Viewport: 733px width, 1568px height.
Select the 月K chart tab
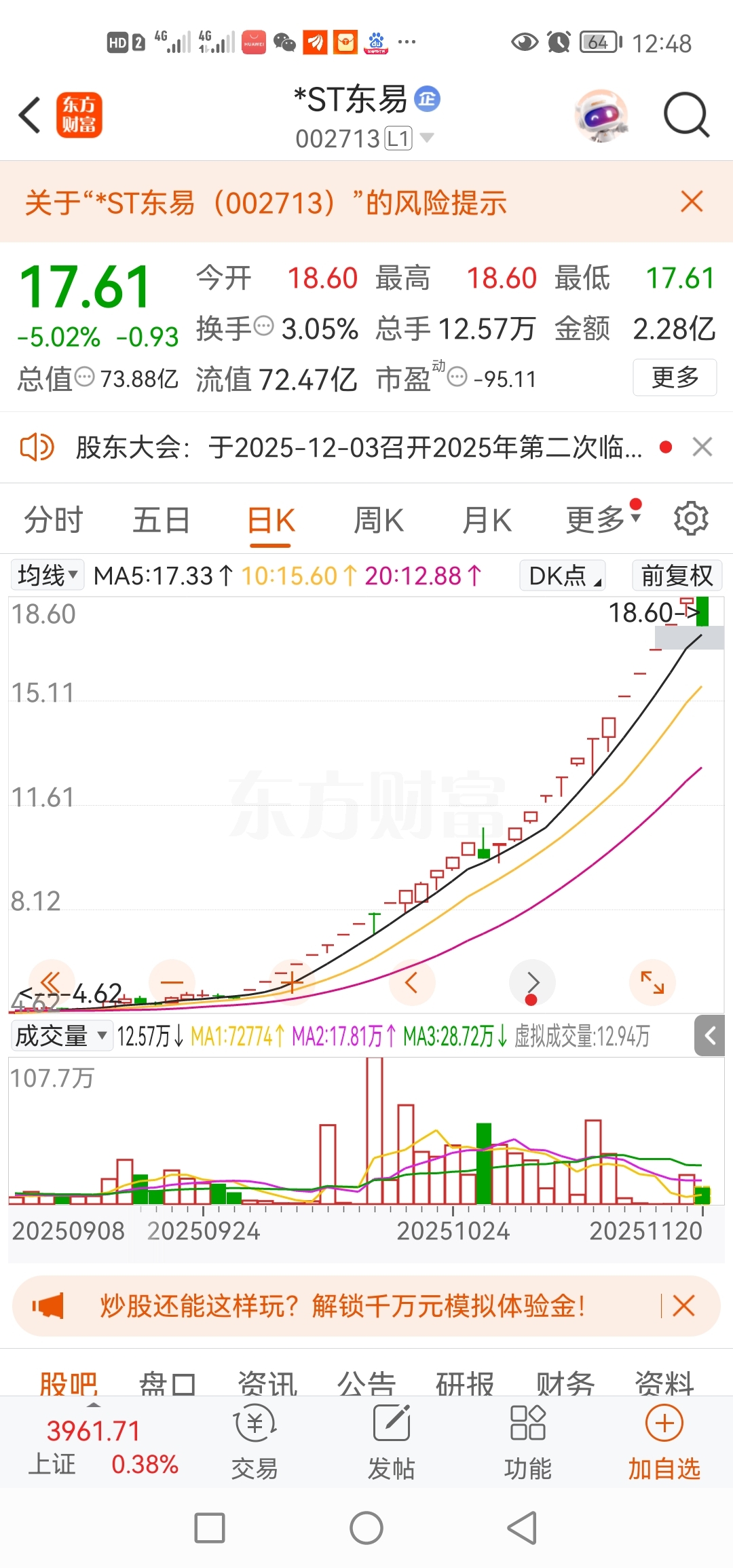point(486,521)
